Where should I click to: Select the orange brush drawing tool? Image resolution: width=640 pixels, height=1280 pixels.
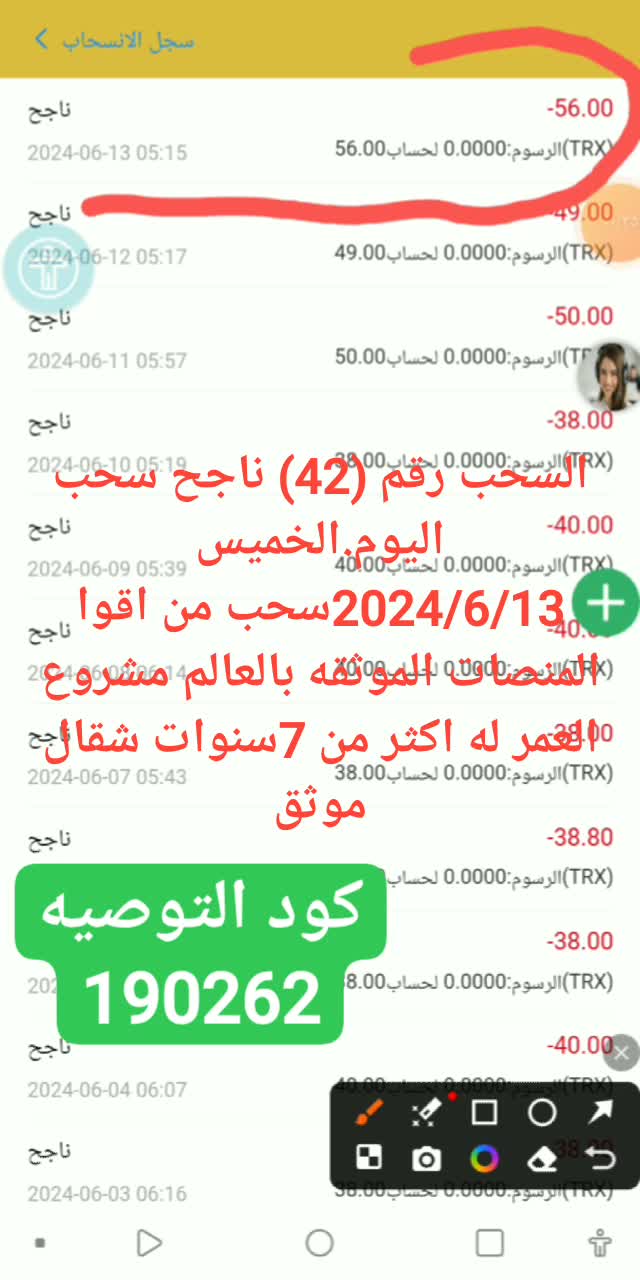click(370, 1112)
